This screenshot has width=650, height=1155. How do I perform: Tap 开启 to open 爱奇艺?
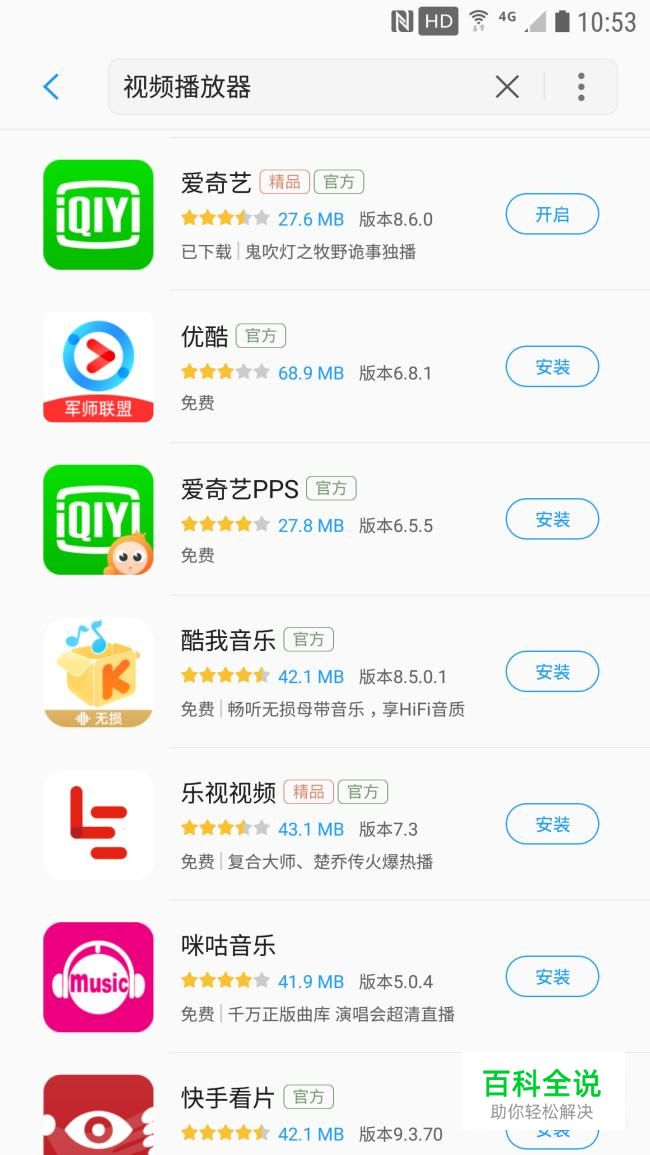(552, 214)
